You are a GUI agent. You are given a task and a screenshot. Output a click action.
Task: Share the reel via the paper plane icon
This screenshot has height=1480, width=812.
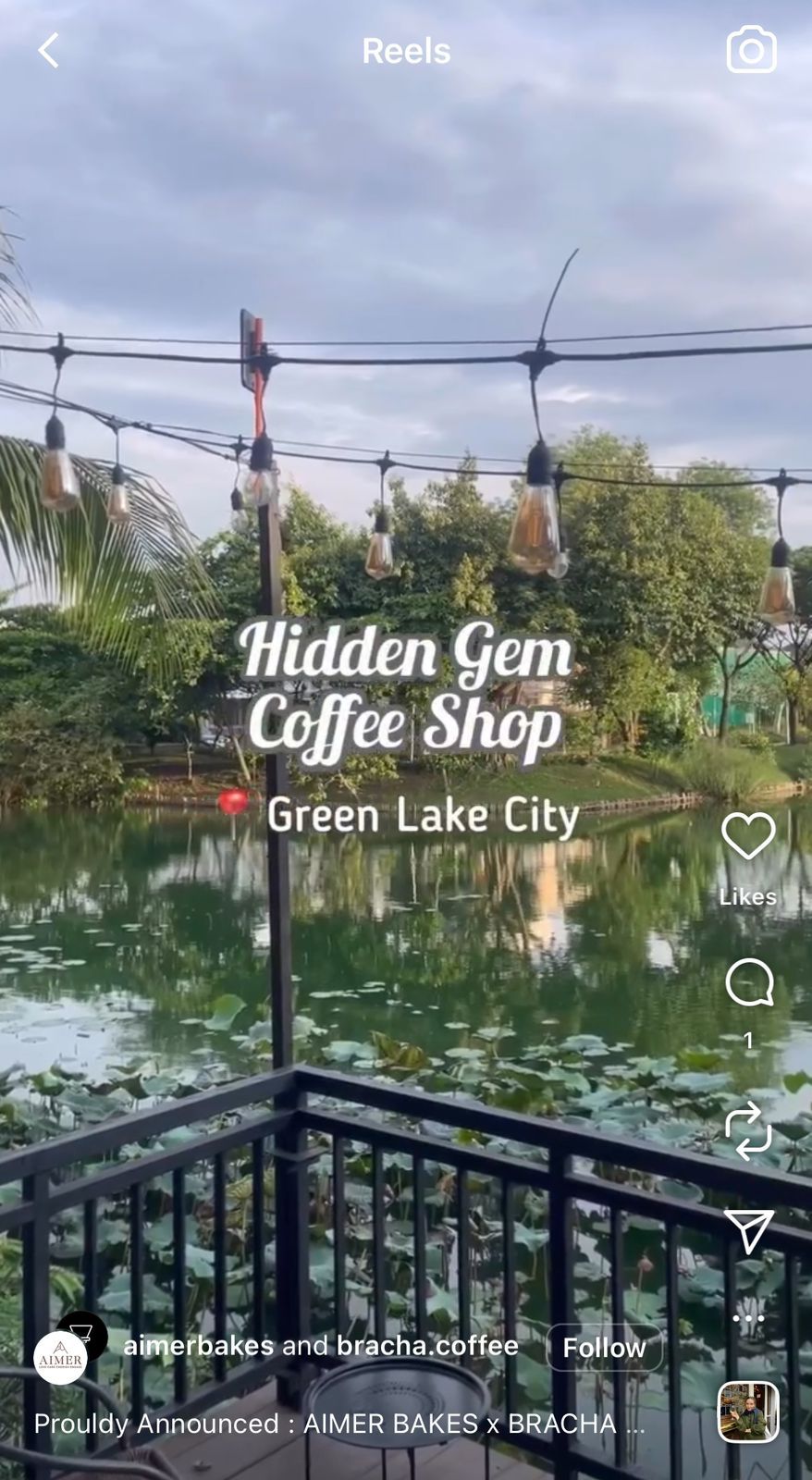tap(748, 1230)
